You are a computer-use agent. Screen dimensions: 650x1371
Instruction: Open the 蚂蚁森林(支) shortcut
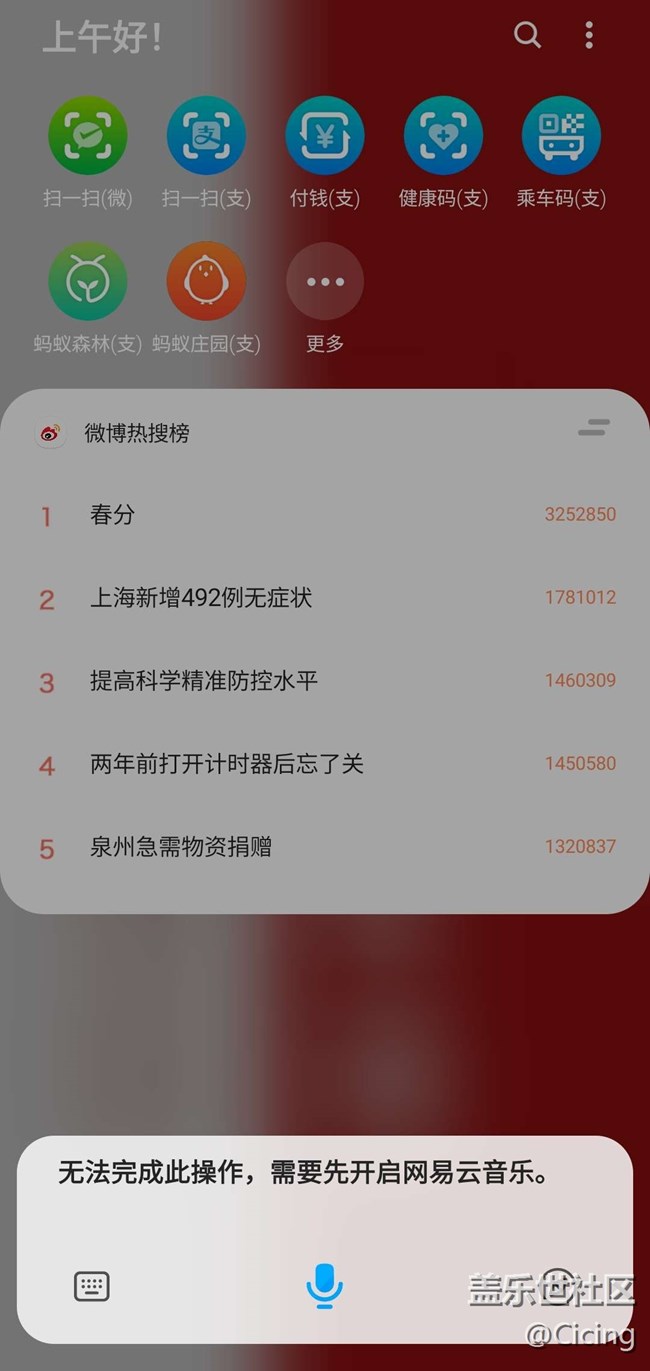(x=88, y=282)
